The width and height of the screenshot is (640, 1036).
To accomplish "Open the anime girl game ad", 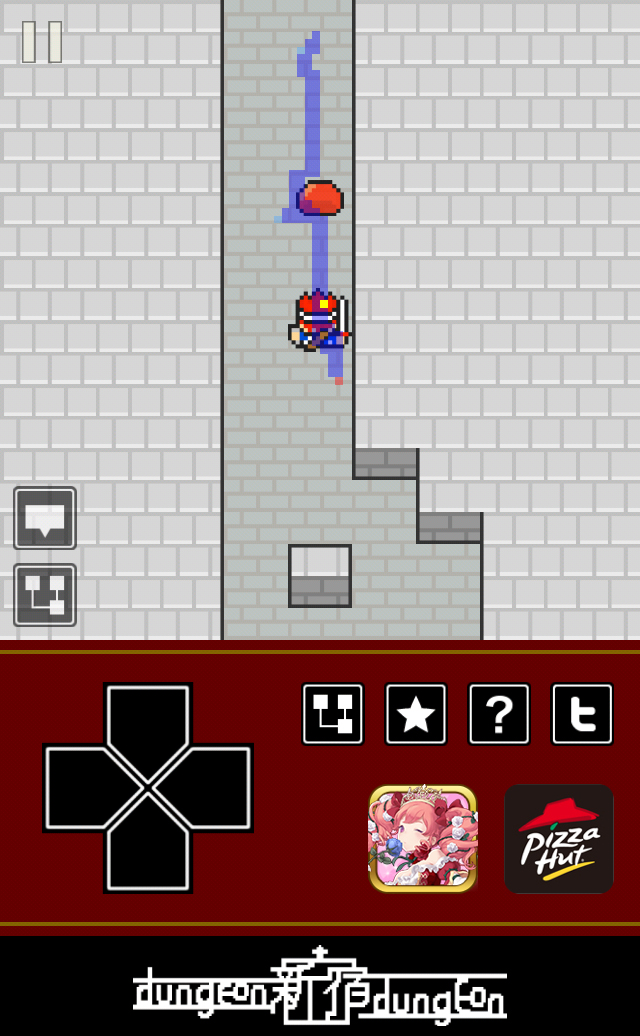I will [x=423, y=838].
